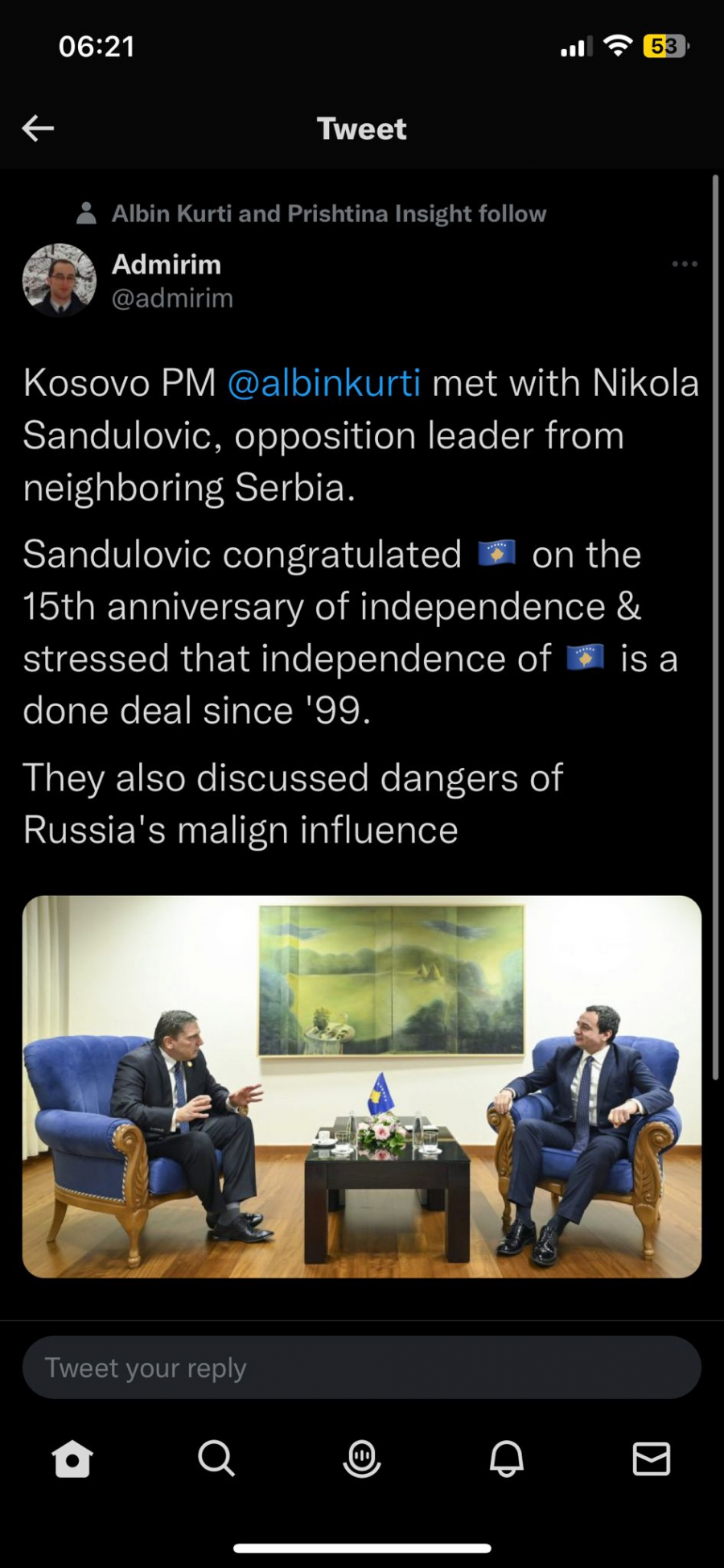The width and height of the screenshot is (724, 1568).
Task: Open the attached meeting photo
Action: [x=362, y=1086]
